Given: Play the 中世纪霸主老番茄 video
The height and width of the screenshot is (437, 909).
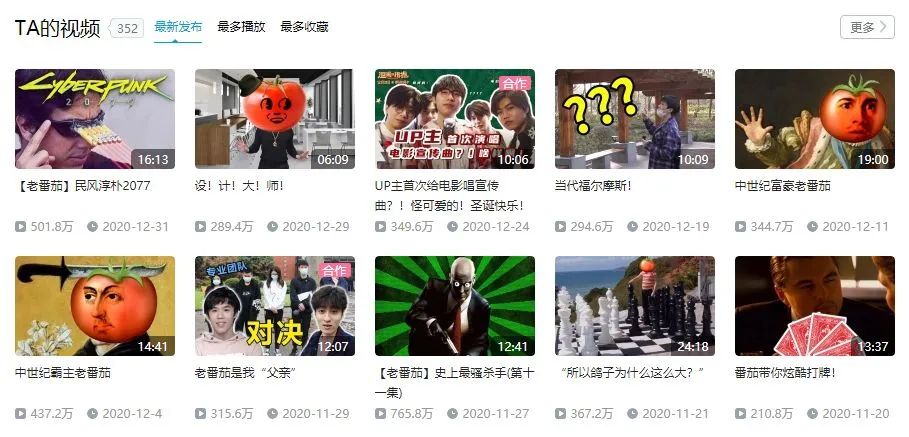Looking at the screenshot, I should pyautogui.click(x=95, y=306).
